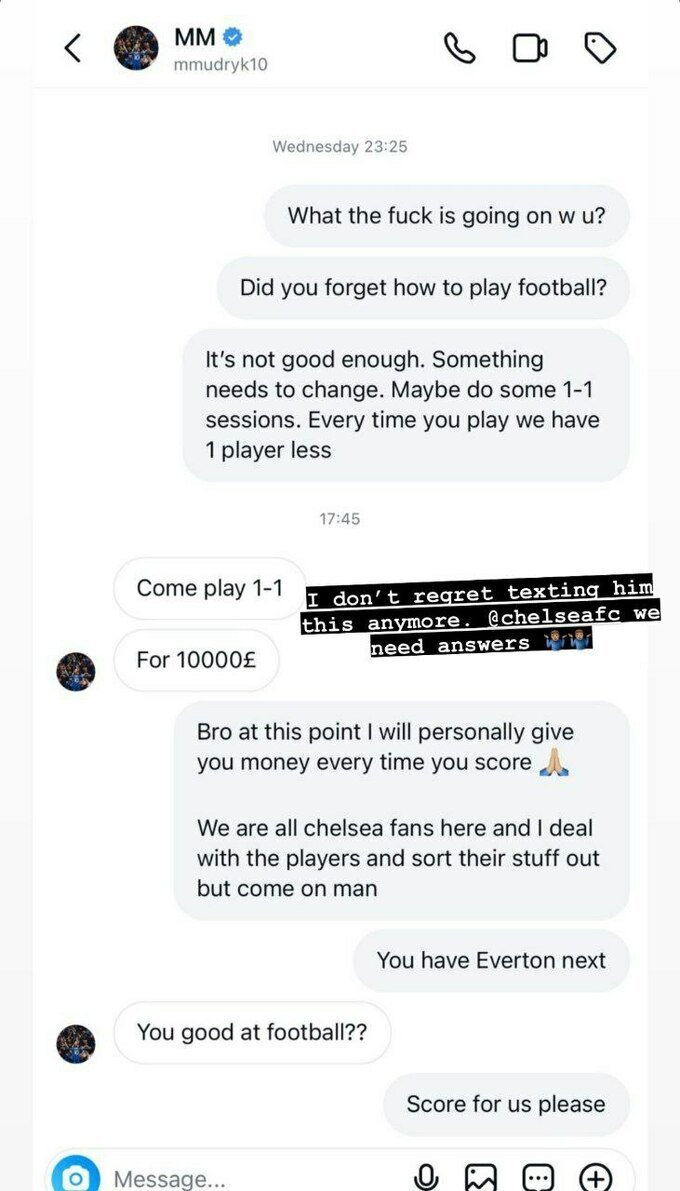This screenshot has width=680, height=1191.
Task: Open the label tag icon
Action: point(600,48)
